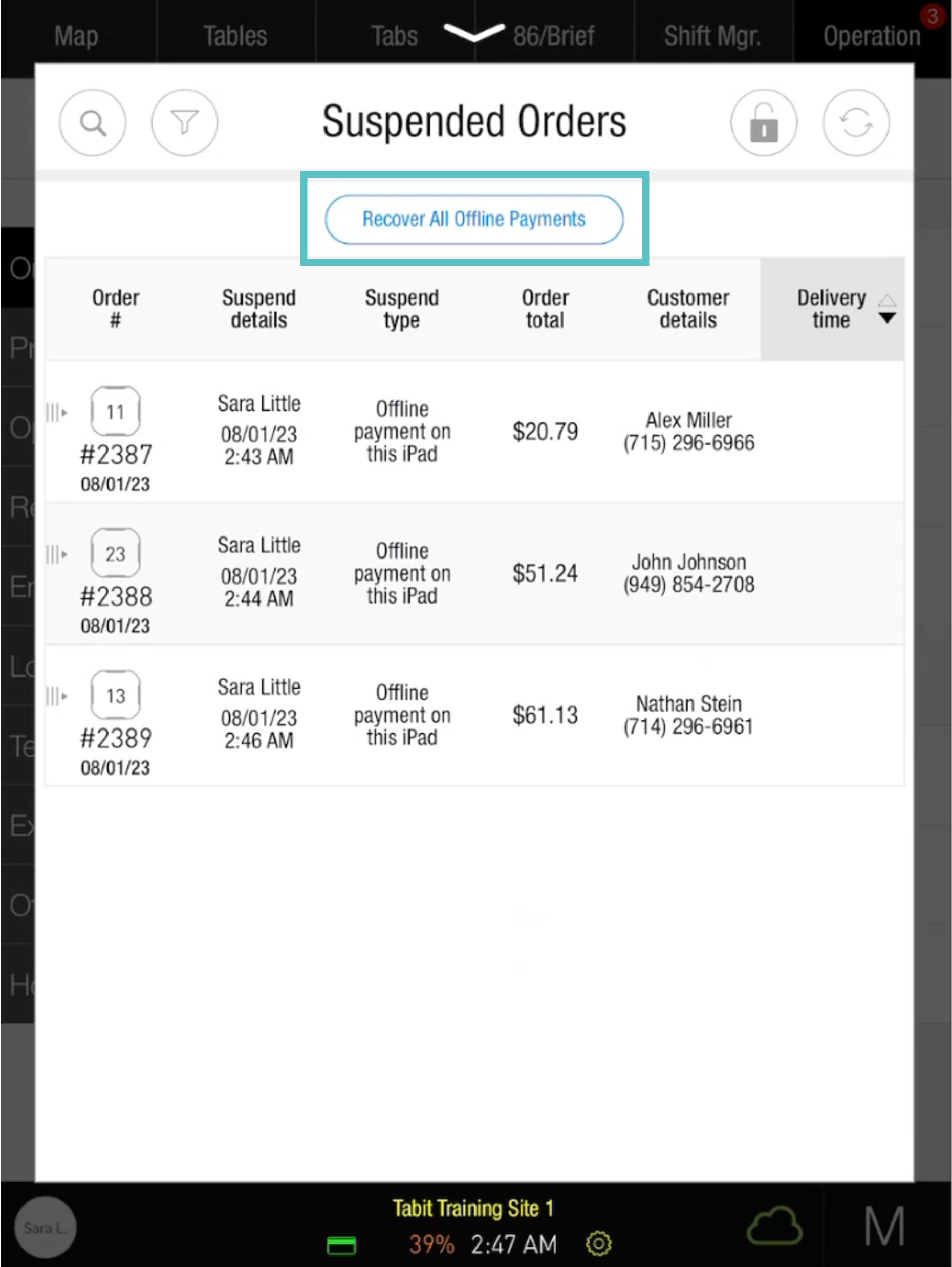Tap the unlock padlock icon
Image resolution: width=952 pixels, height=1267 pixels.
(763, 122)
